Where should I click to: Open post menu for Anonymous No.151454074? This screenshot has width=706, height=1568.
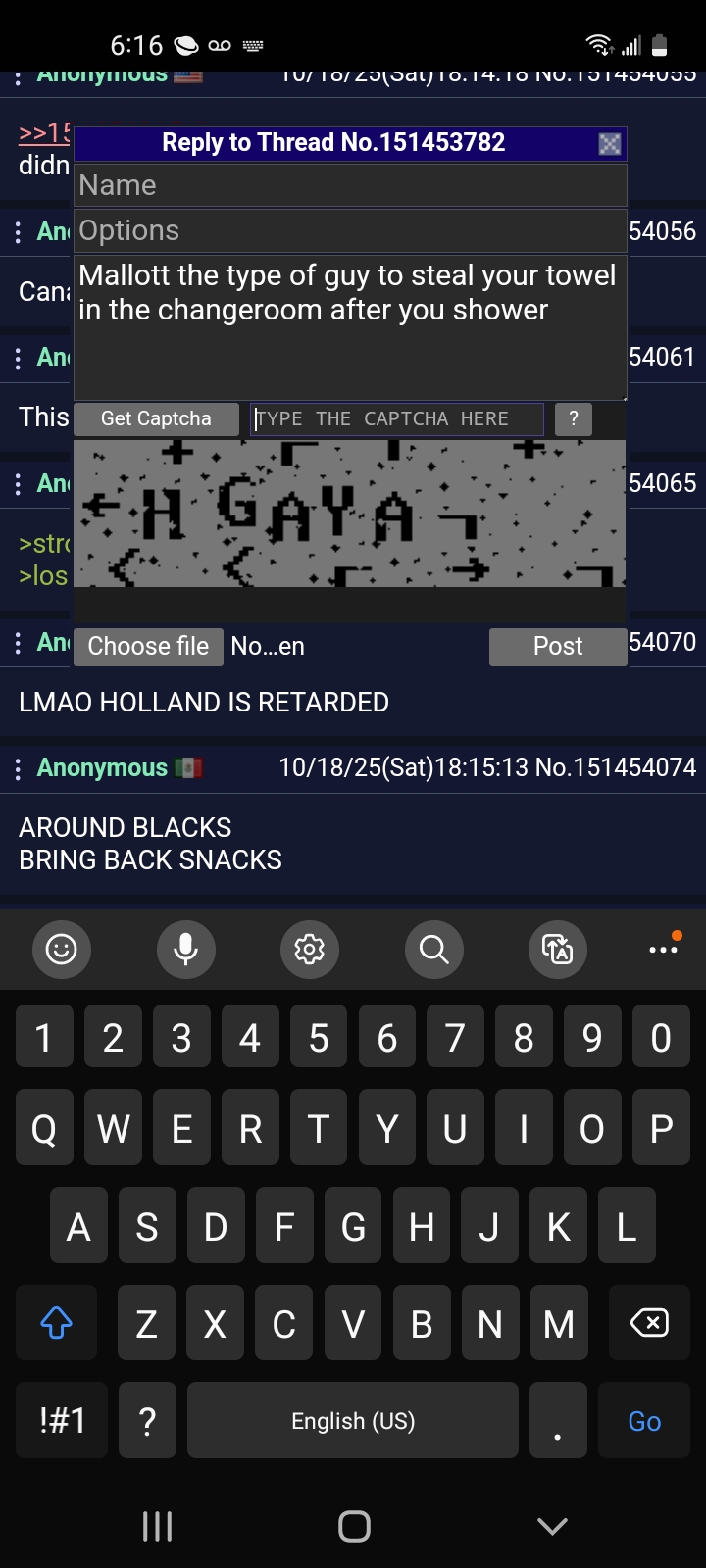(18, 768)
